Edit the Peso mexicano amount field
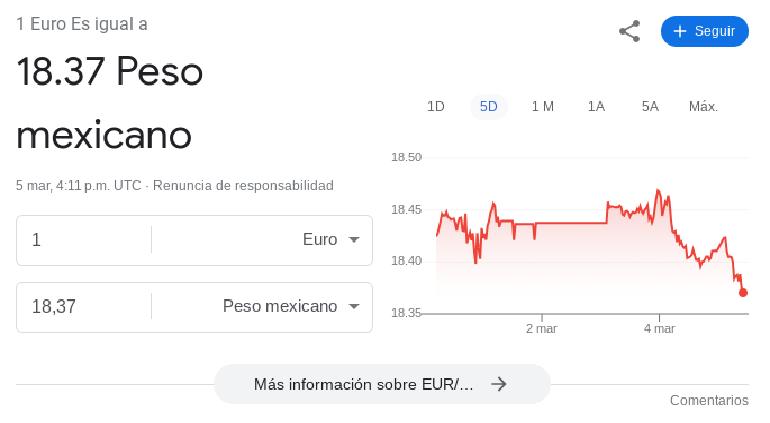This screenshot has width=770, height=423. pos(85,307)
